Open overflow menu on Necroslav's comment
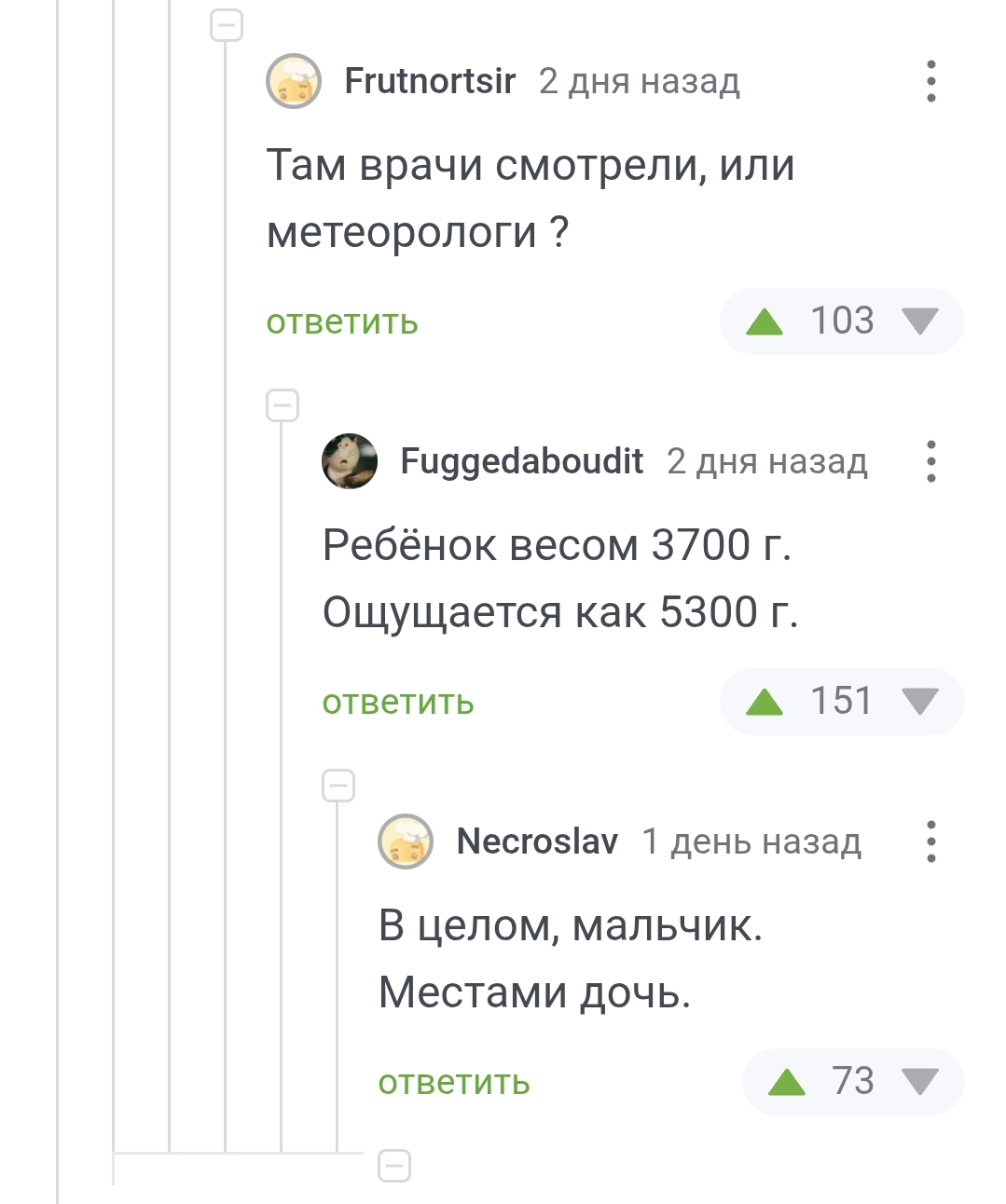Image resolution: width=1006 pixels, height=1204 pixels. click(930, 841)
